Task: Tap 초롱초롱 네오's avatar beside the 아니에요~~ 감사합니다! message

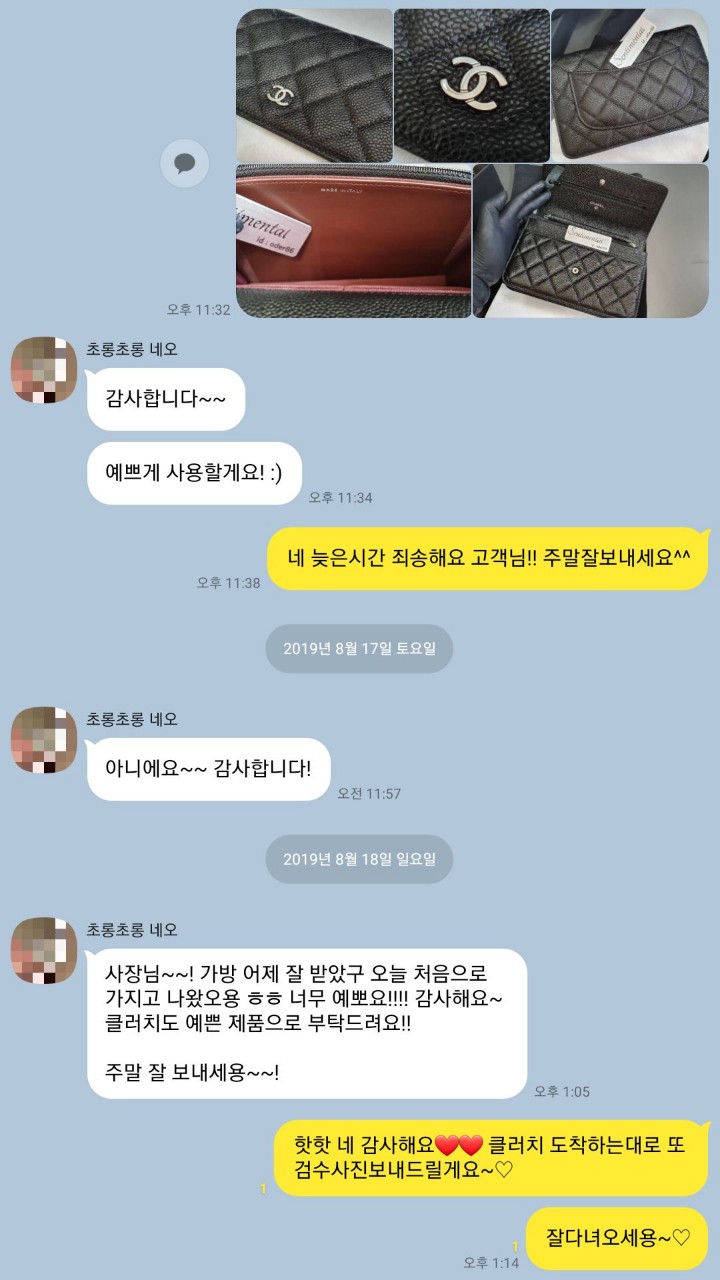Action: click(x=44, y=741)
